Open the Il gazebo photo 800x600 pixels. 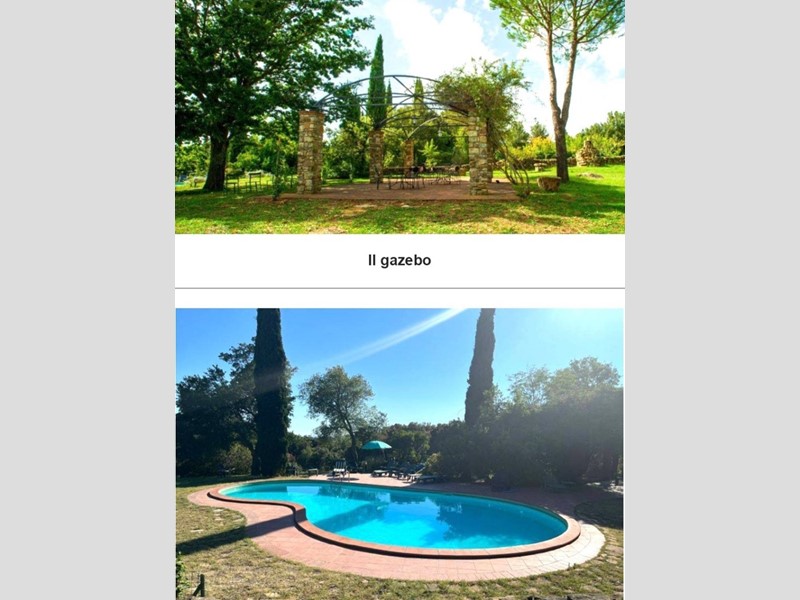point(400,116)
